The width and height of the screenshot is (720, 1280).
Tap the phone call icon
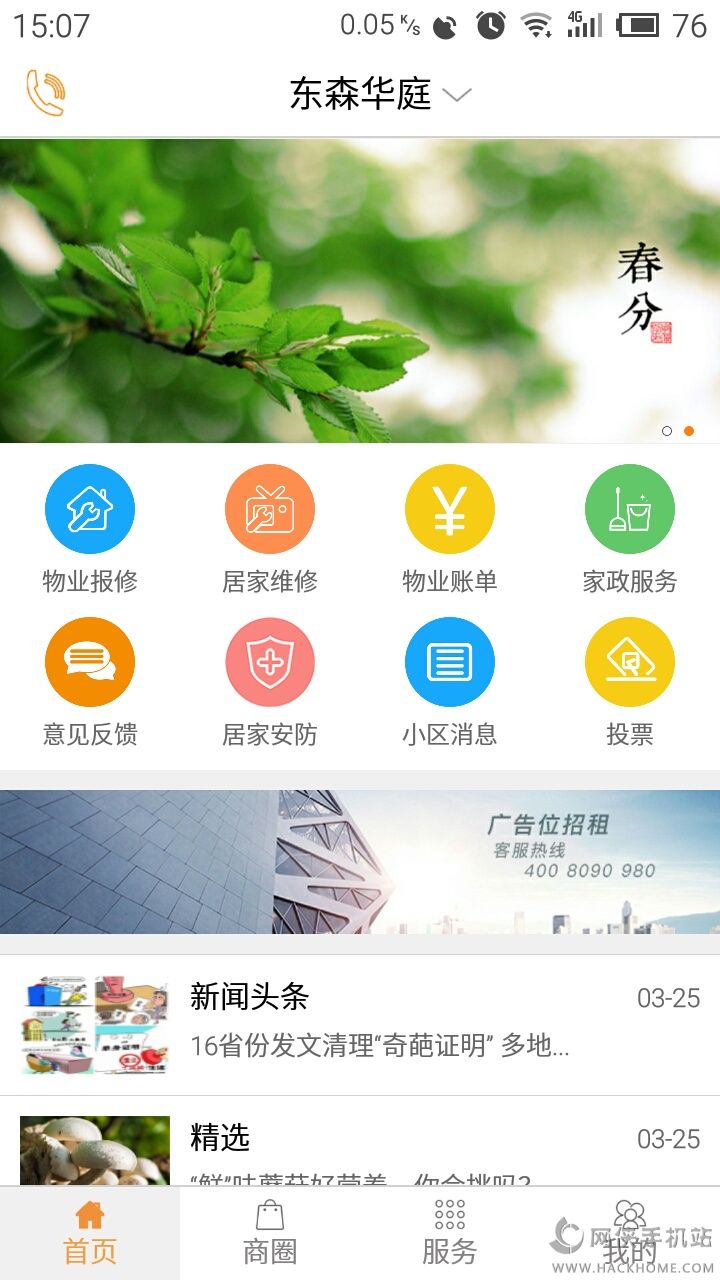point(45,93)
